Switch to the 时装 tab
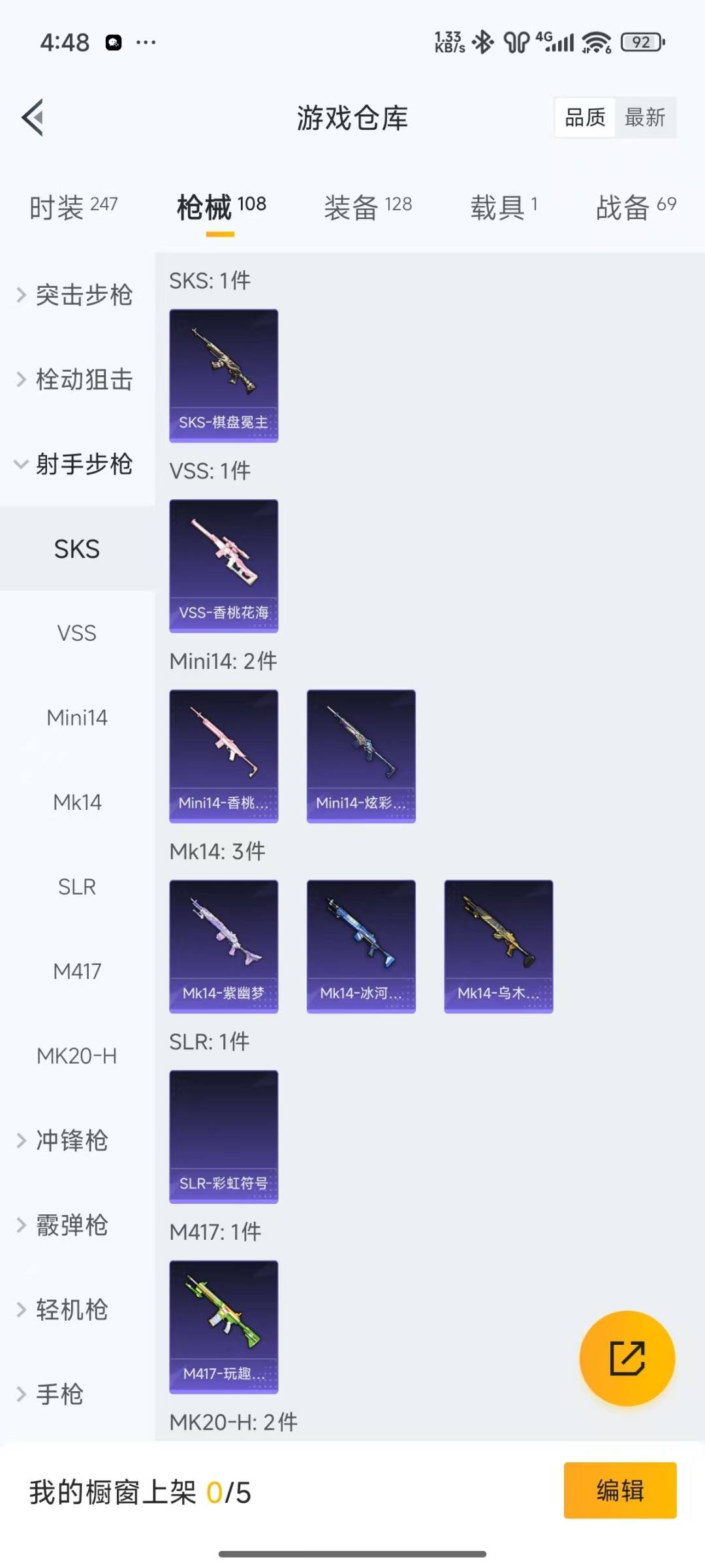Screen dimensions: 705x1568 [x=73, y=208]
